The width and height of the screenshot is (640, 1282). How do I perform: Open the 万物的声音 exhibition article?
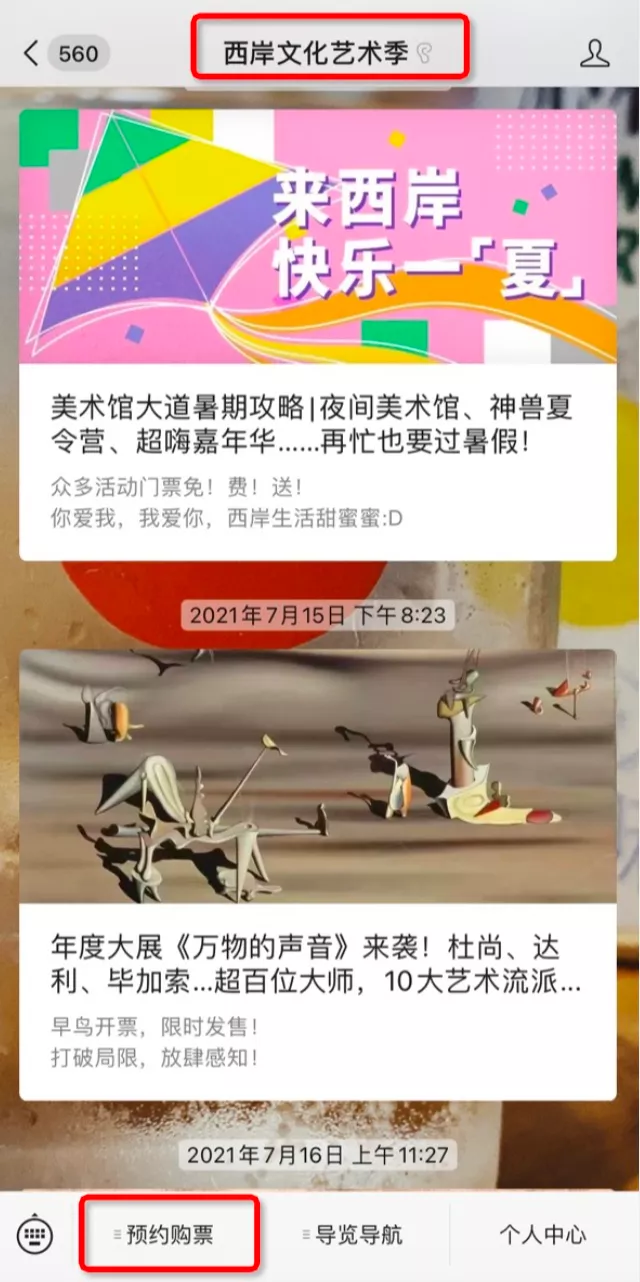[318, 875]
